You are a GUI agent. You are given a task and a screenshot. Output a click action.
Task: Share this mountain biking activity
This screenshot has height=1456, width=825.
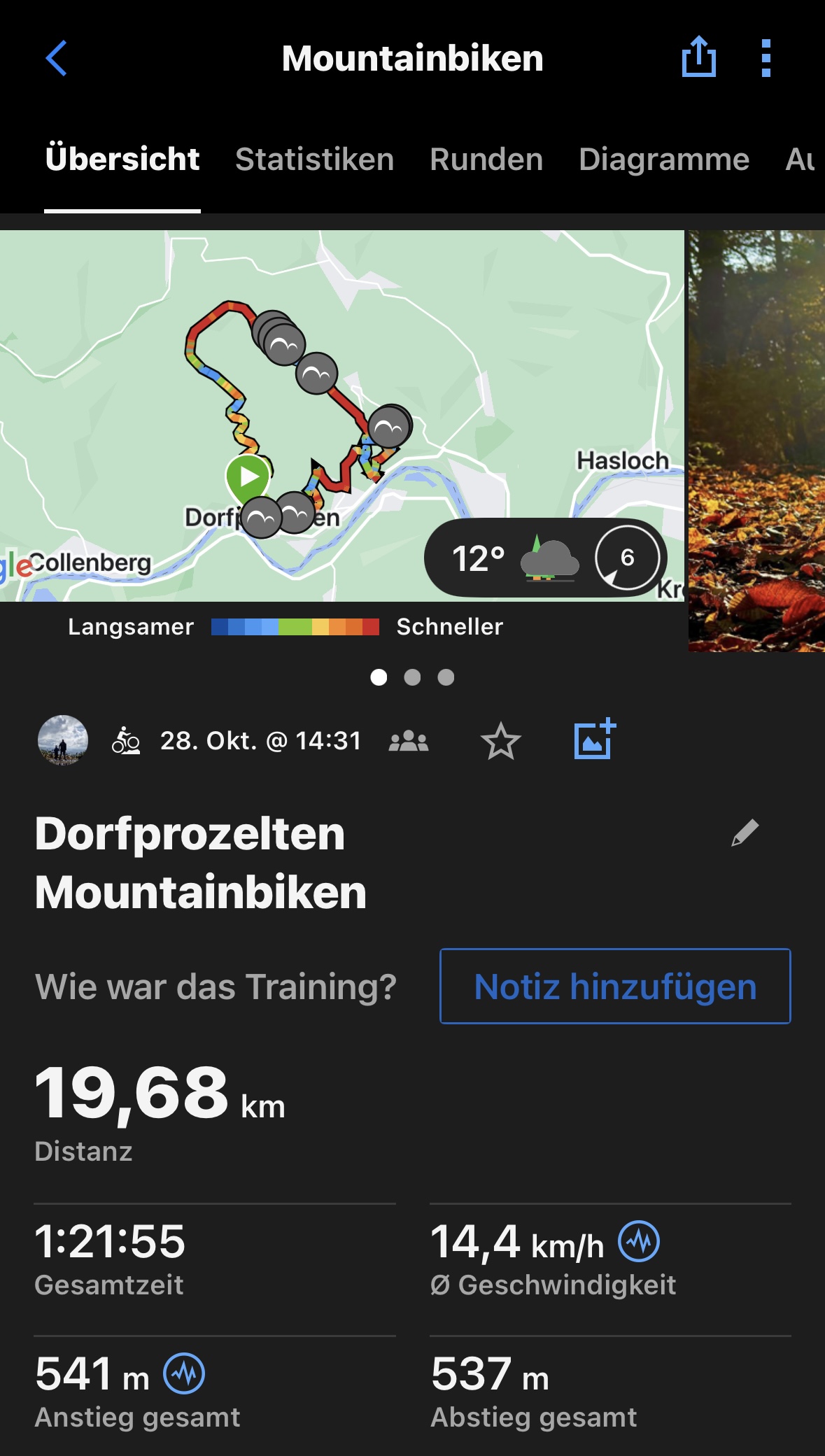point(698,57)
